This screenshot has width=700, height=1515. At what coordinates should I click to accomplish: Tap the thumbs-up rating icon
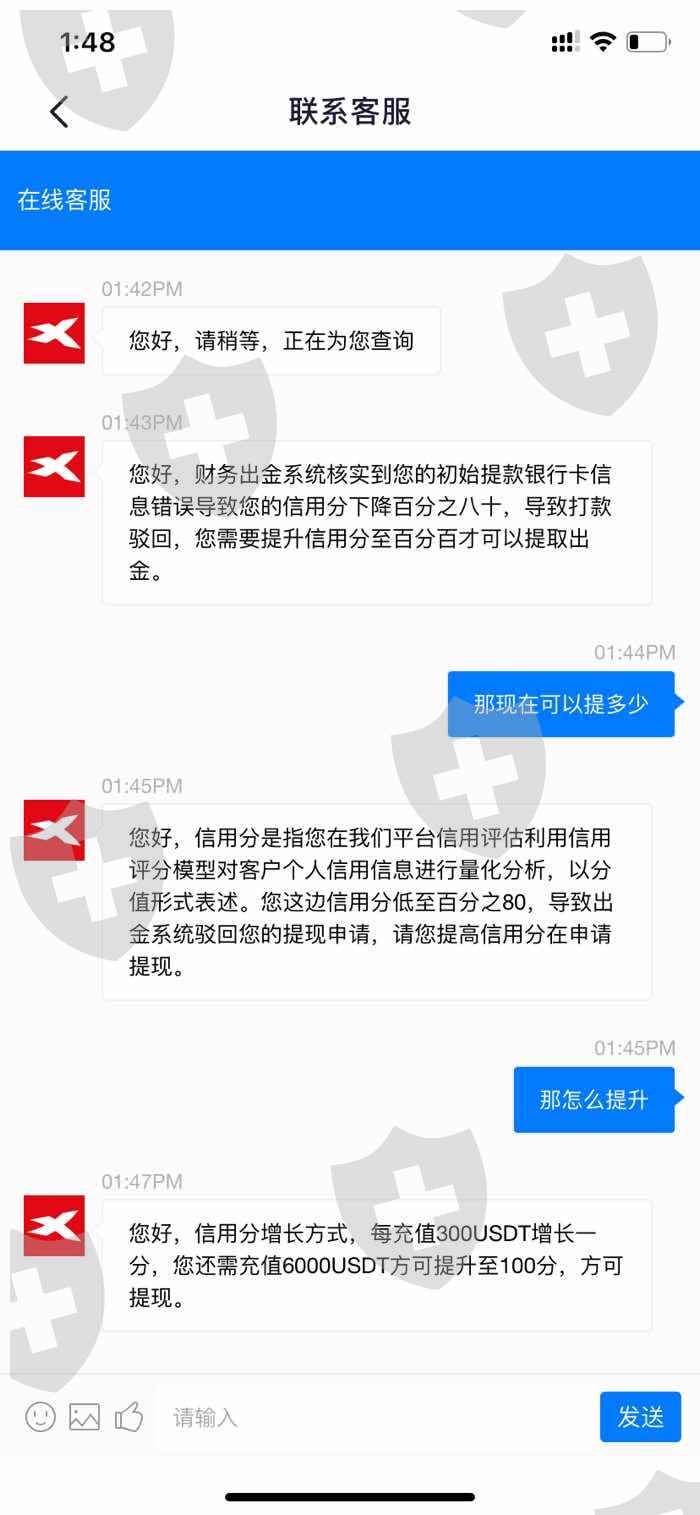tap(129, 1416)
